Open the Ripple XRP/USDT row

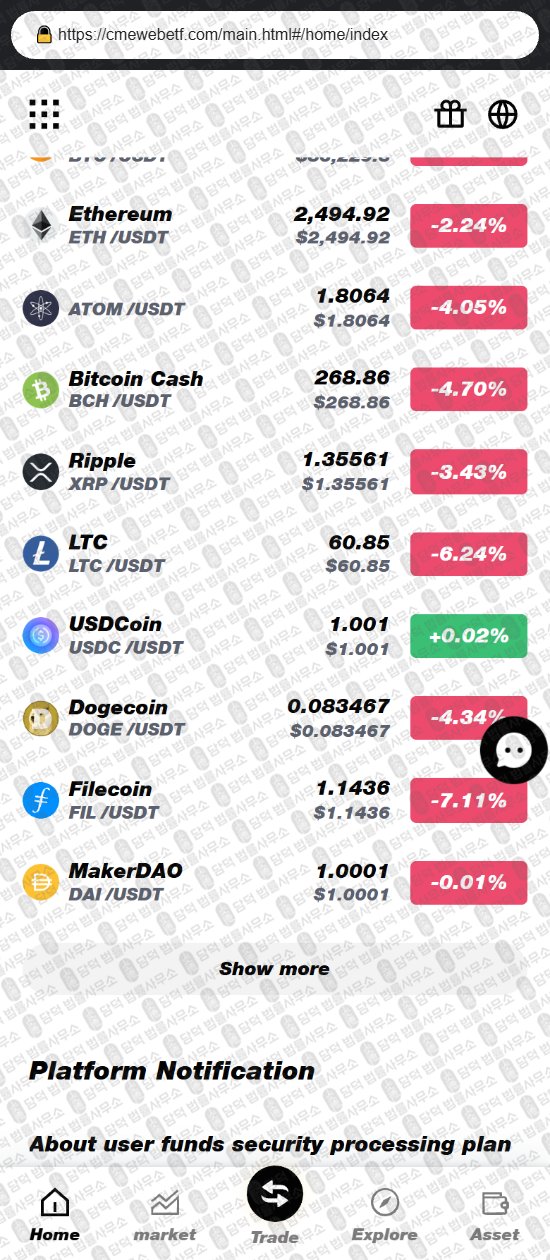click(275, 472)
